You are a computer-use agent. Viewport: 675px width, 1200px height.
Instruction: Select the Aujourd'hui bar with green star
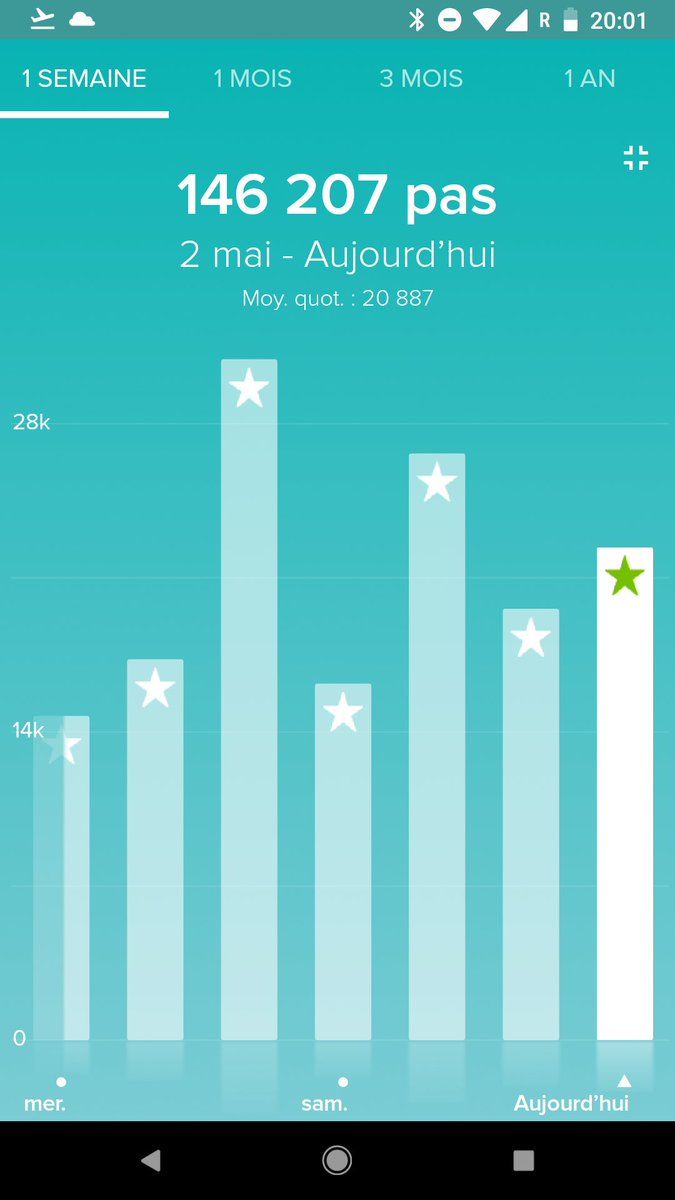(x=624, y=794)
